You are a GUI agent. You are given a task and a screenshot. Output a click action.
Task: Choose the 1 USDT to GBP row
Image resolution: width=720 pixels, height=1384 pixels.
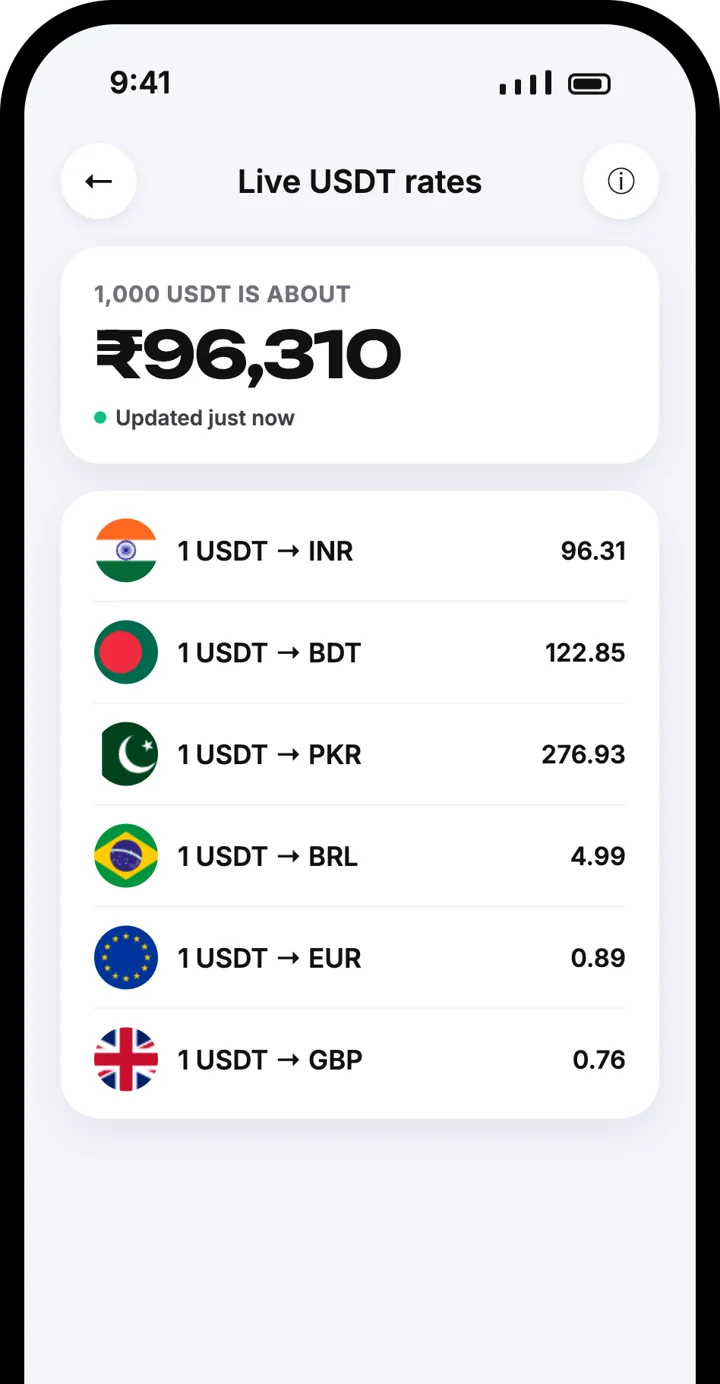click(360, 1060)
